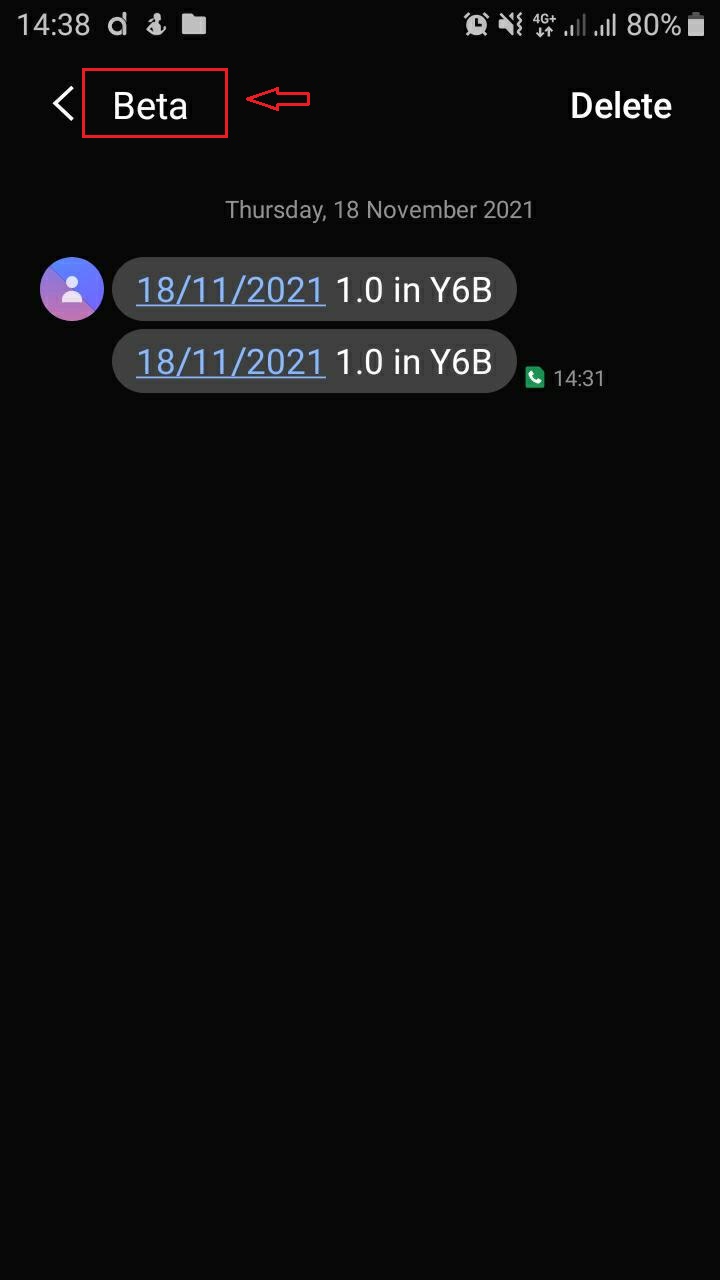Image resolution: width=720 pixels, height=1280 pixels.
Task: Tap the Delete button
Action: pyautogui.click(x=621, y=106)
